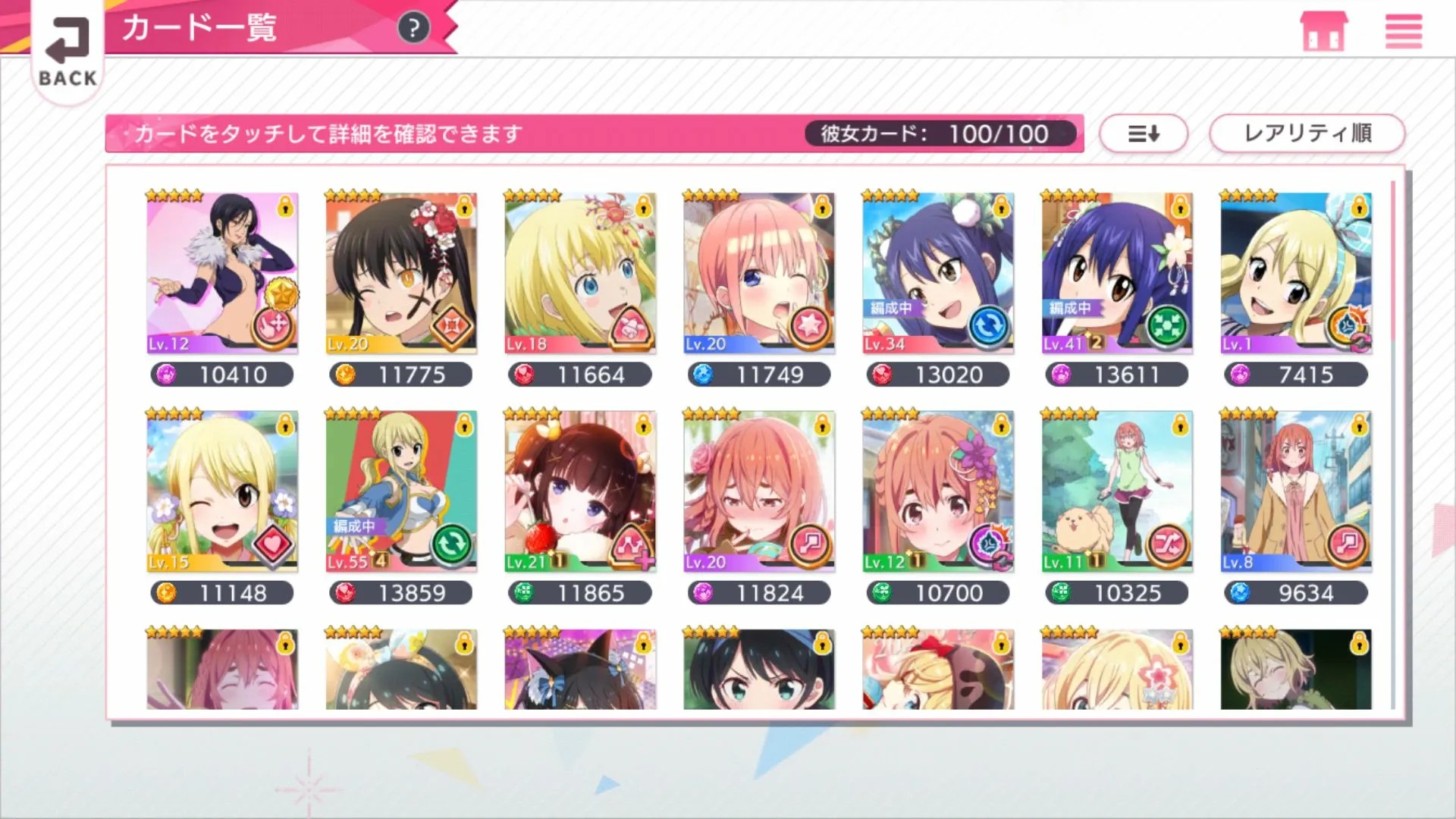The image size is (1456, 819).
Task: Open the Lv.15 card with power 11148
Action: click(222, 491)
